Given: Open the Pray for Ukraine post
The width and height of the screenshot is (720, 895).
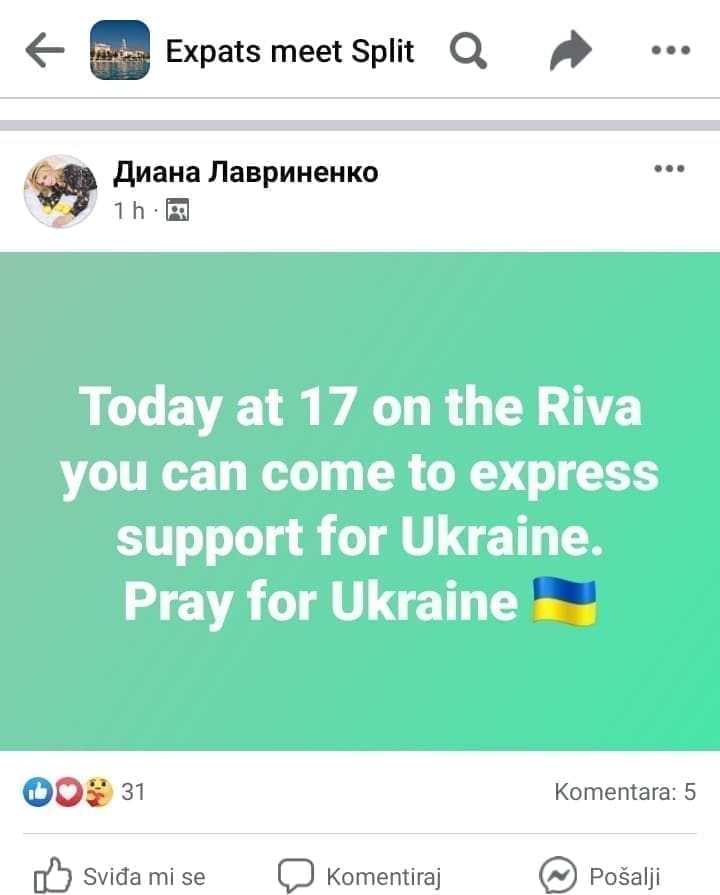Looking at the screenshot, I should tap(360, 500).
